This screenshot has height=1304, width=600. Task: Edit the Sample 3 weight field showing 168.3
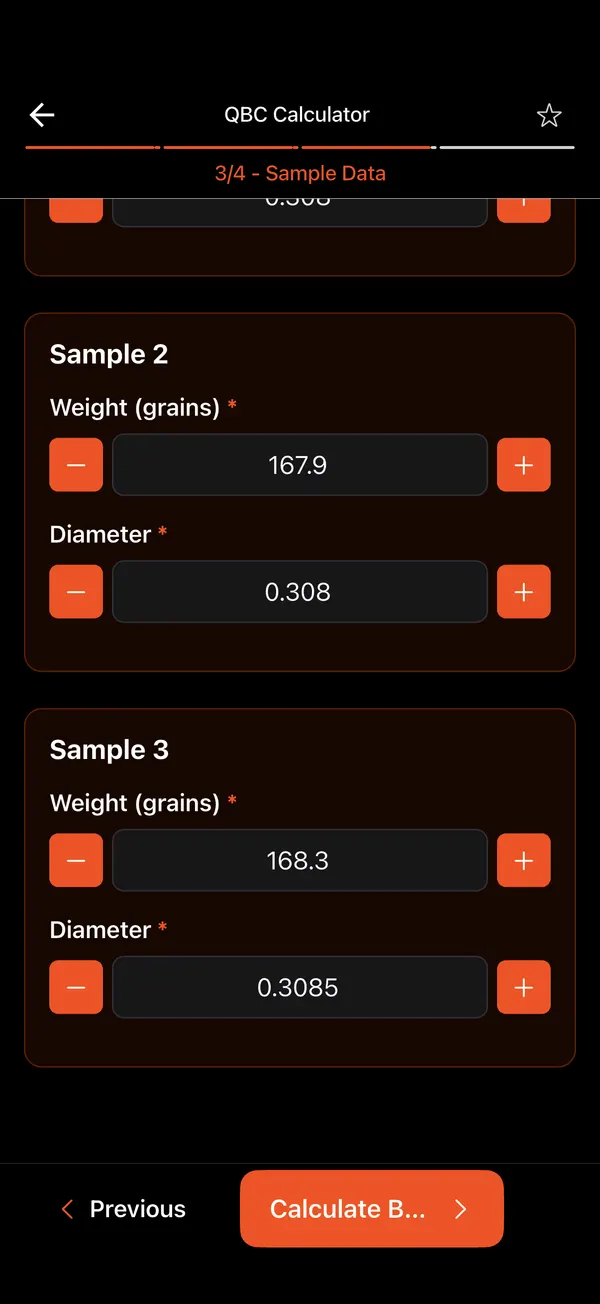point(300,860)
